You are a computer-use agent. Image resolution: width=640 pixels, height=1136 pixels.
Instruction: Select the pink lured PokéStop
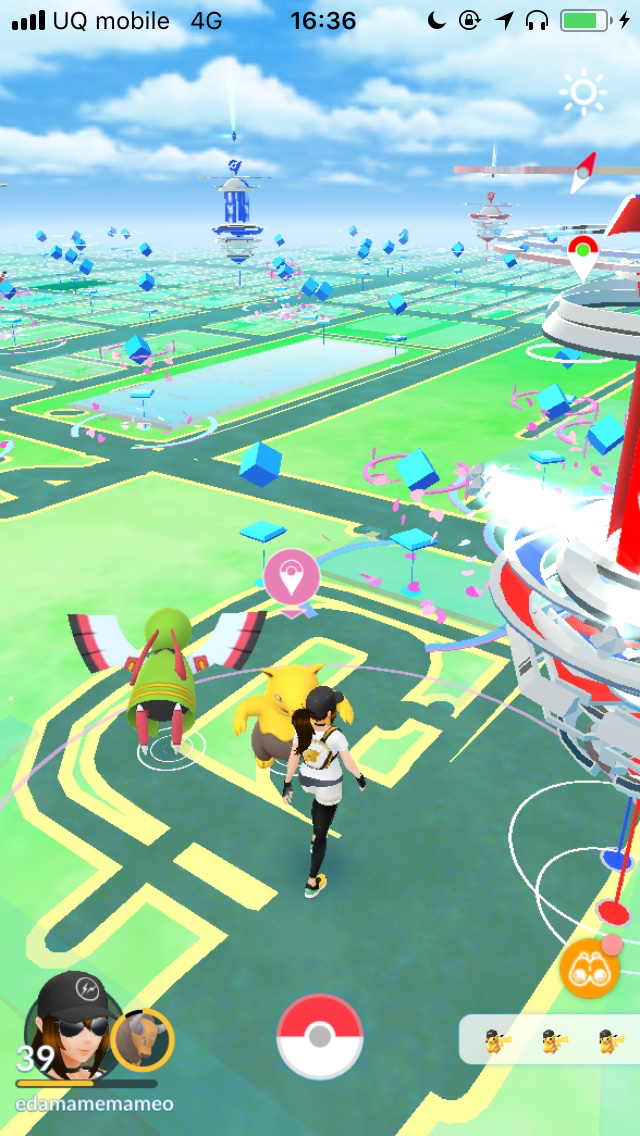(x=291, y=577)
